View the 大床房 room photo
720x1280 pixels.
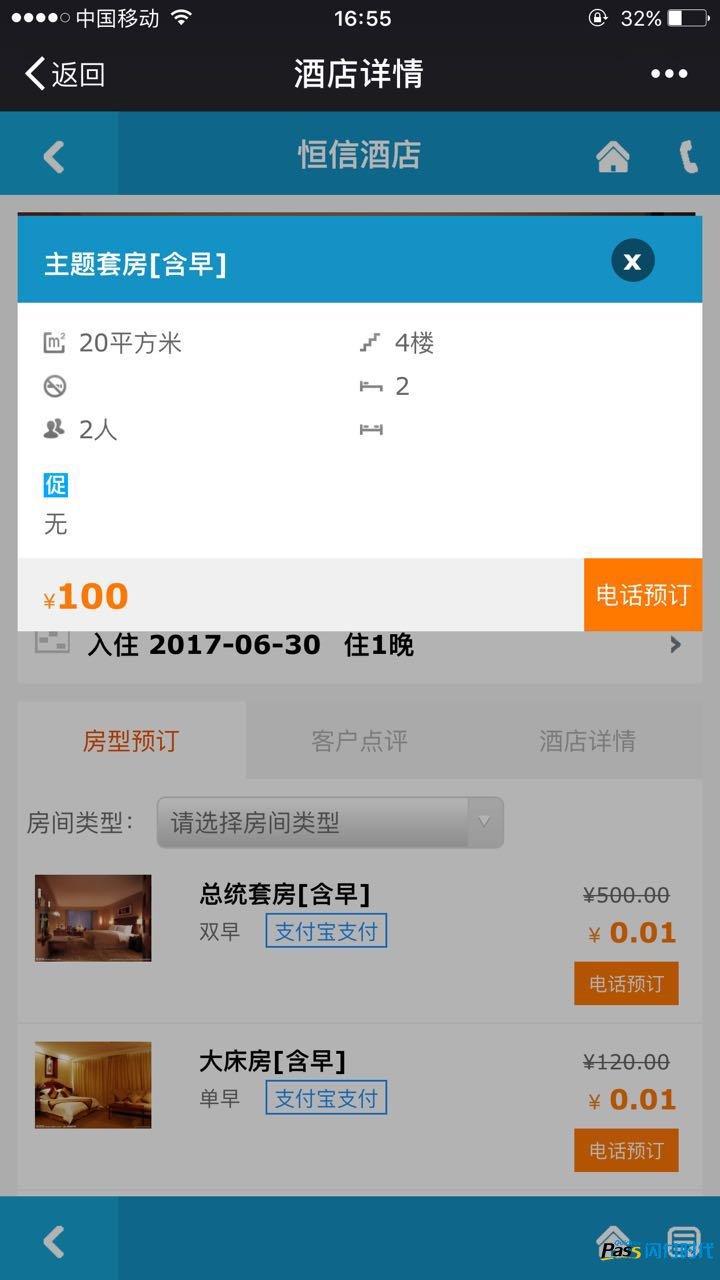[93, 1085]
